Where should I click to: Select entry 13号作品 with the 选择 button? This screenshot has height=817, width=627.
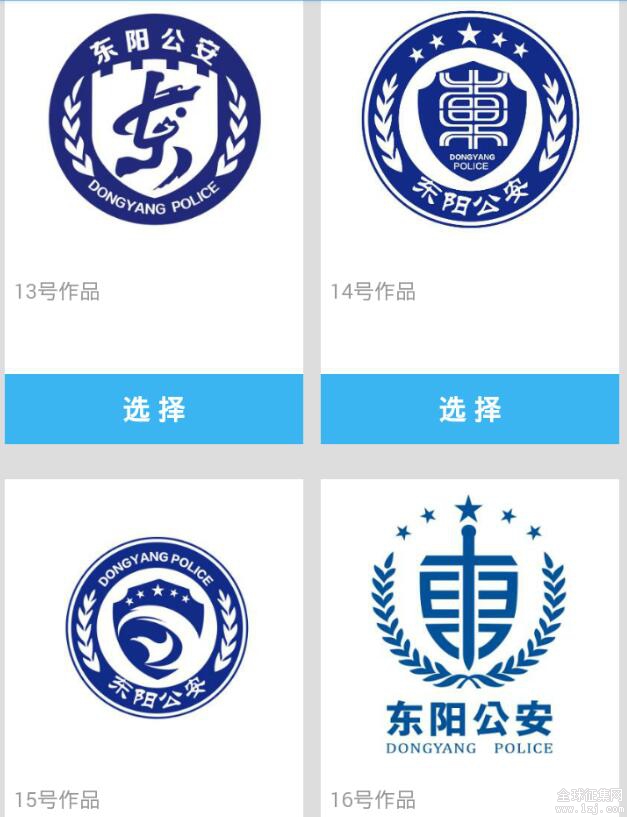pos(154,409)
